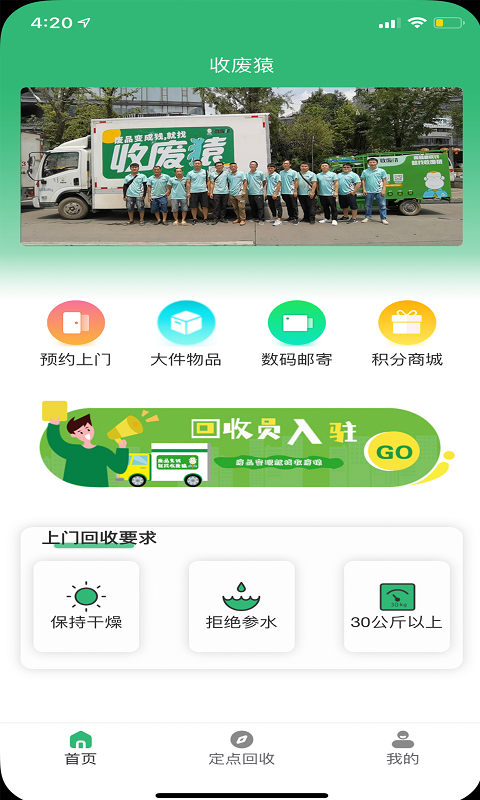Image resolution: width=480 pixels, height=800 pixels.
Task: Open the team photo banner at top
Action: point(242,166)
